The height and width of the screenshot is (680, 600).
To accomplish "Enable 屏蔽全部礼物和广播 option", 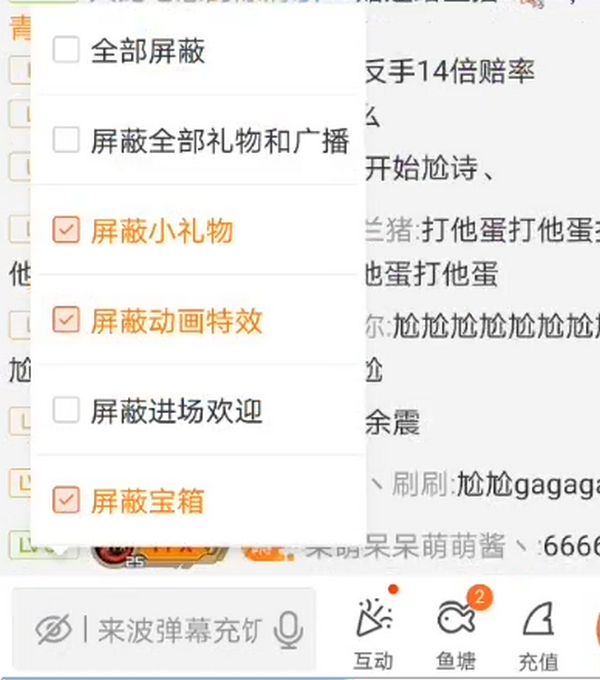I will coord(66,140).
